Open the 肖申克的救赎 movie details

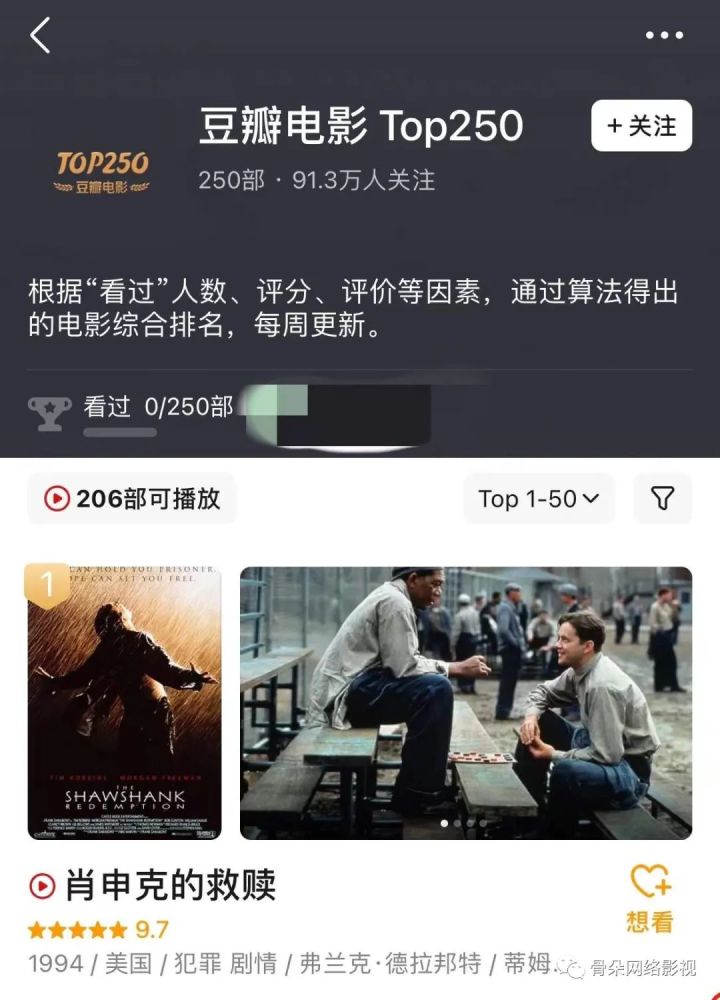pyautogui.click(x=168, y=885)
